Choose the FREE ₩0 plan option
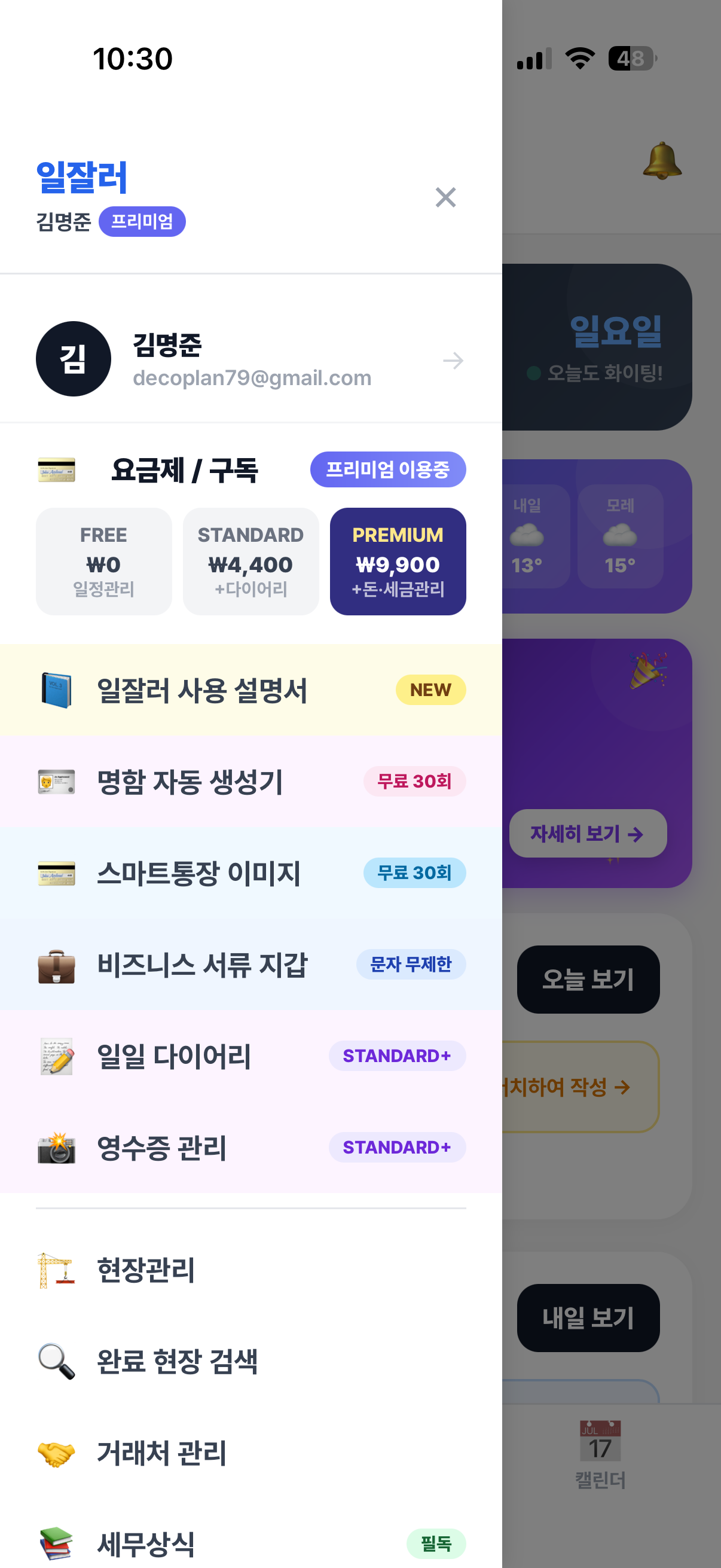This screenshot has height=1568, width=721. (103, 560)
